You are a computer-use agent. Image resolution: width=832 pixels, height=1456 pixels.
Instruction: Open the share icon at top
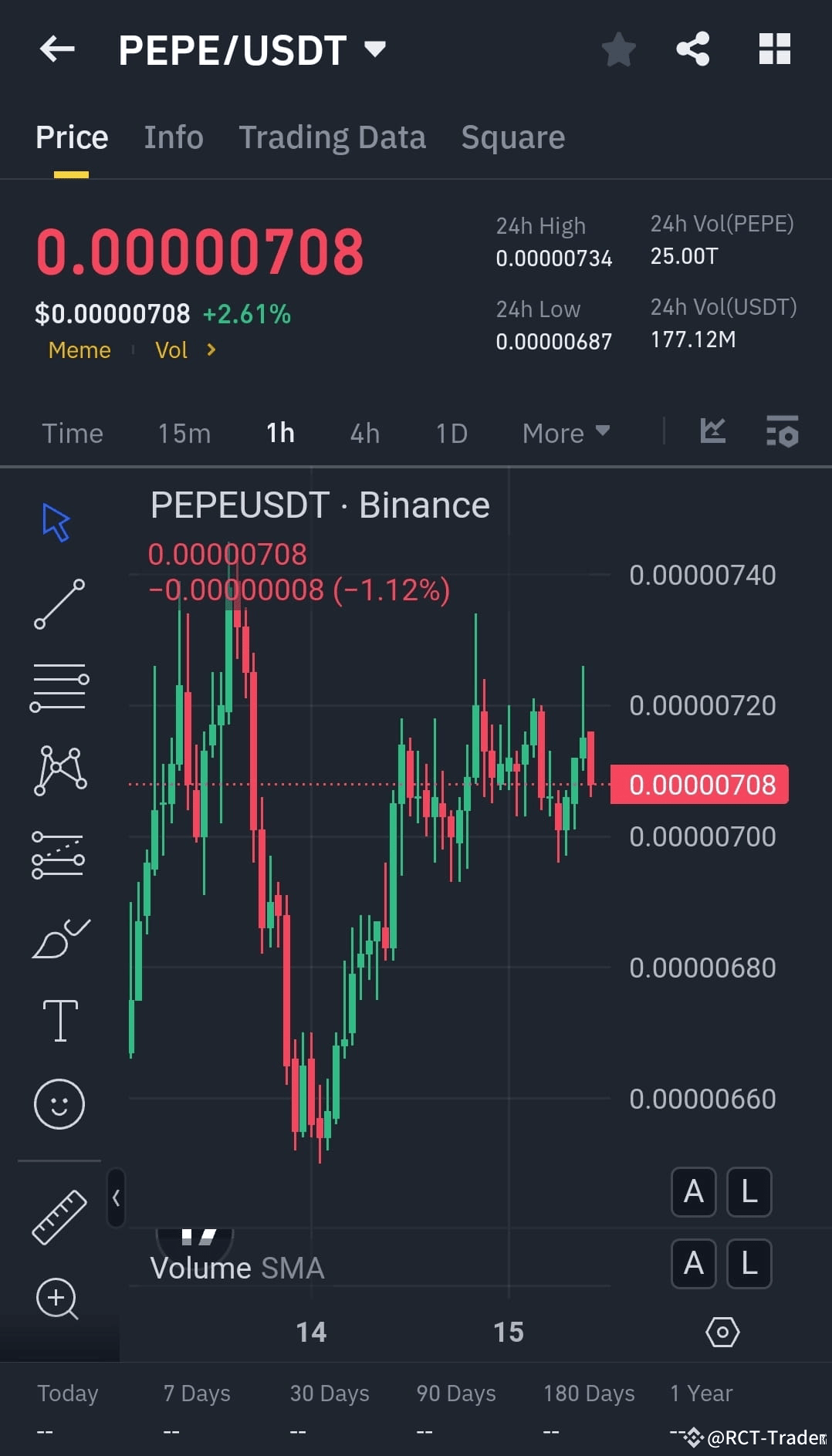coord(692,49)
